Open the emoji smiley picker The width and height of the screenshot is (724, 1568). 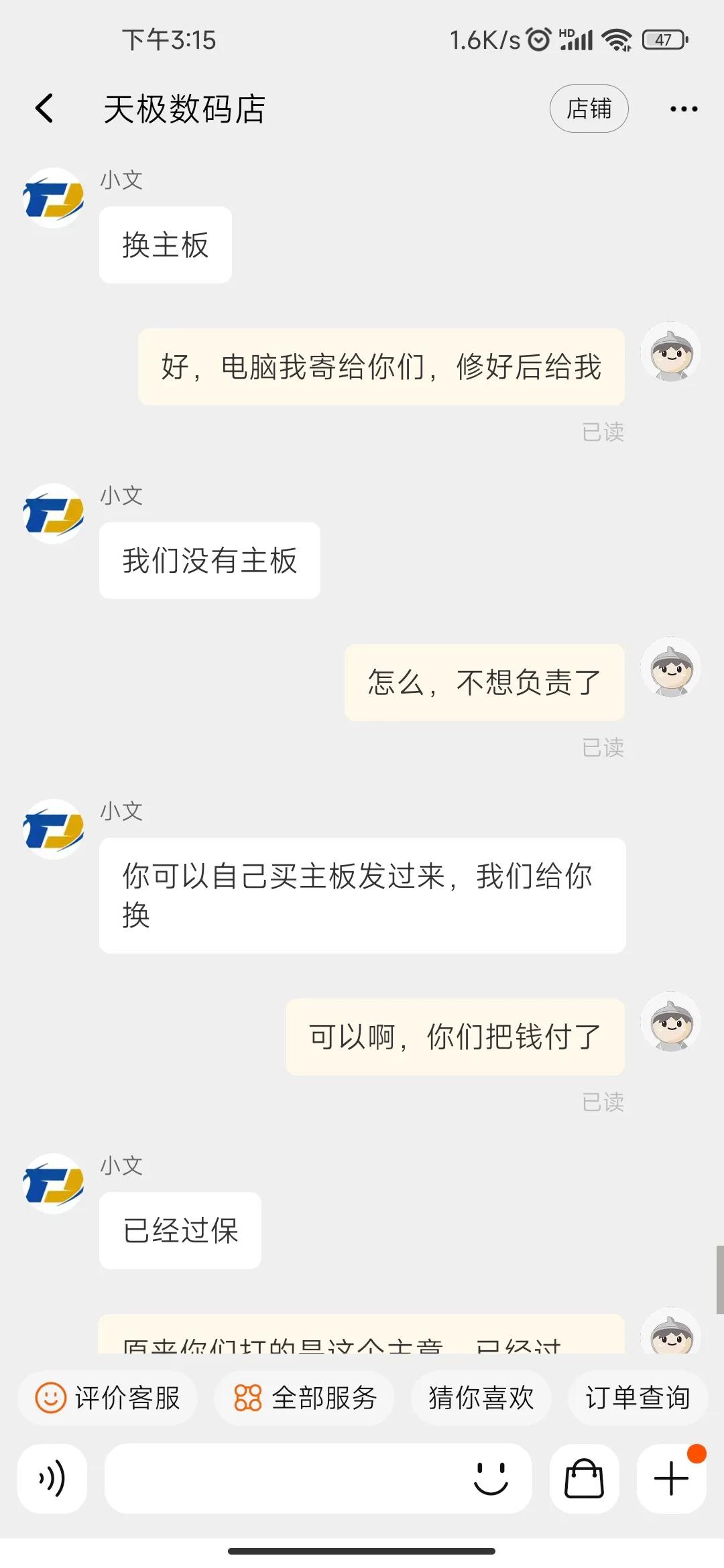click(491, 1479)
